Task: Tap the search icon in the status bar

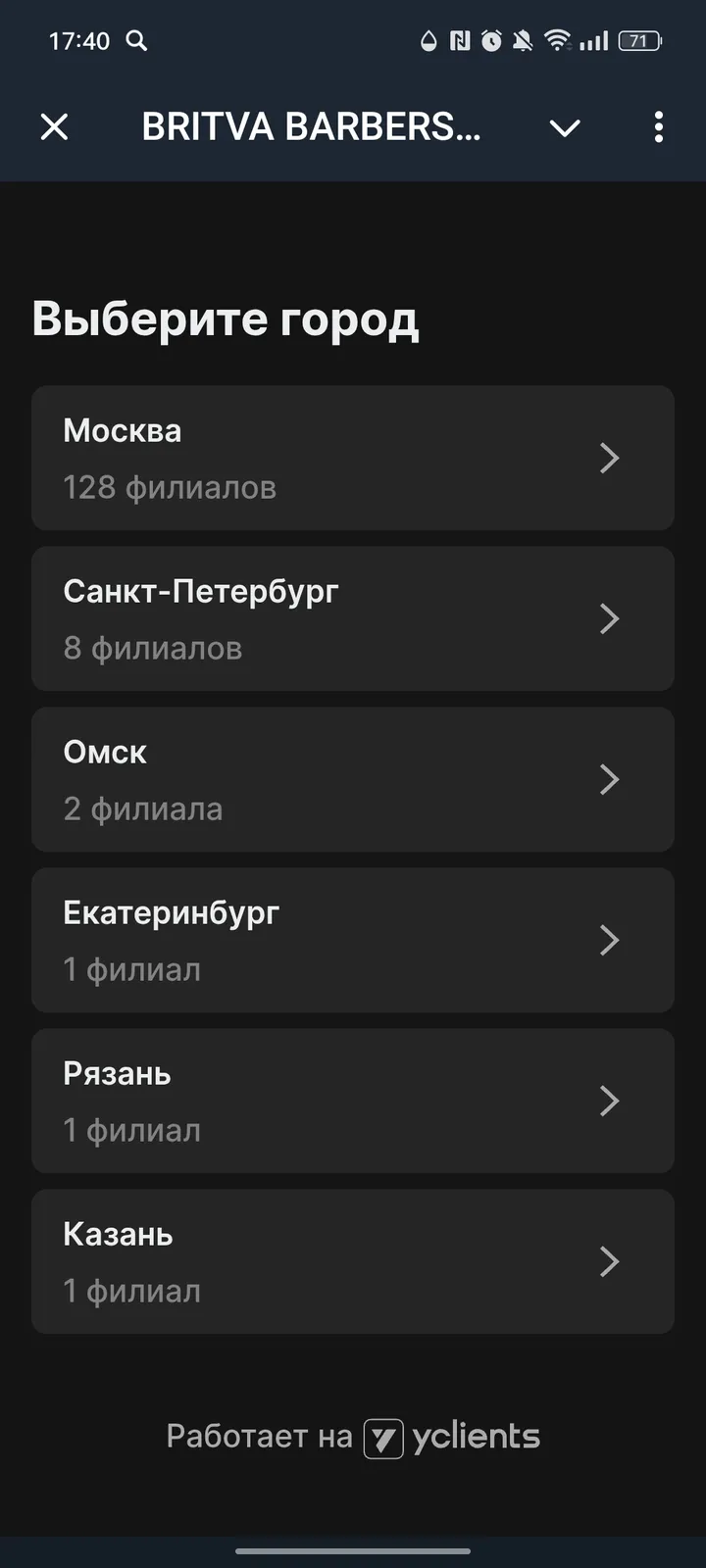Action: (x=137, y=41)
